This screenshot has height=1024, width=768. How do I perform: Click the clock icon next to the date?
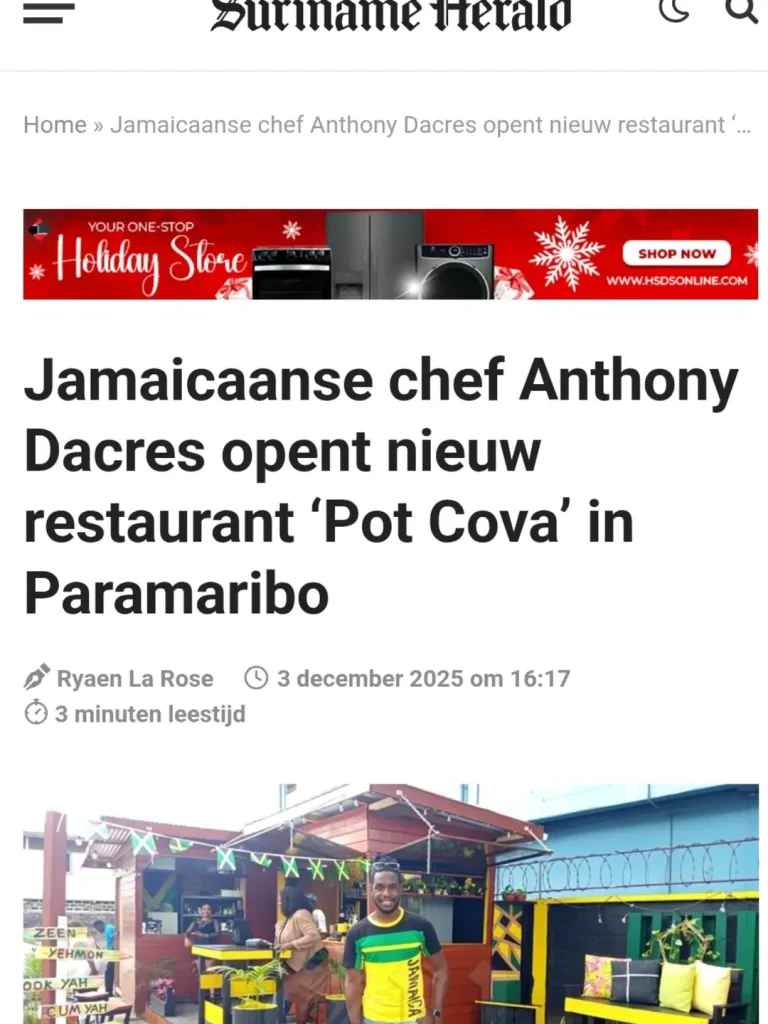[257, 677]
